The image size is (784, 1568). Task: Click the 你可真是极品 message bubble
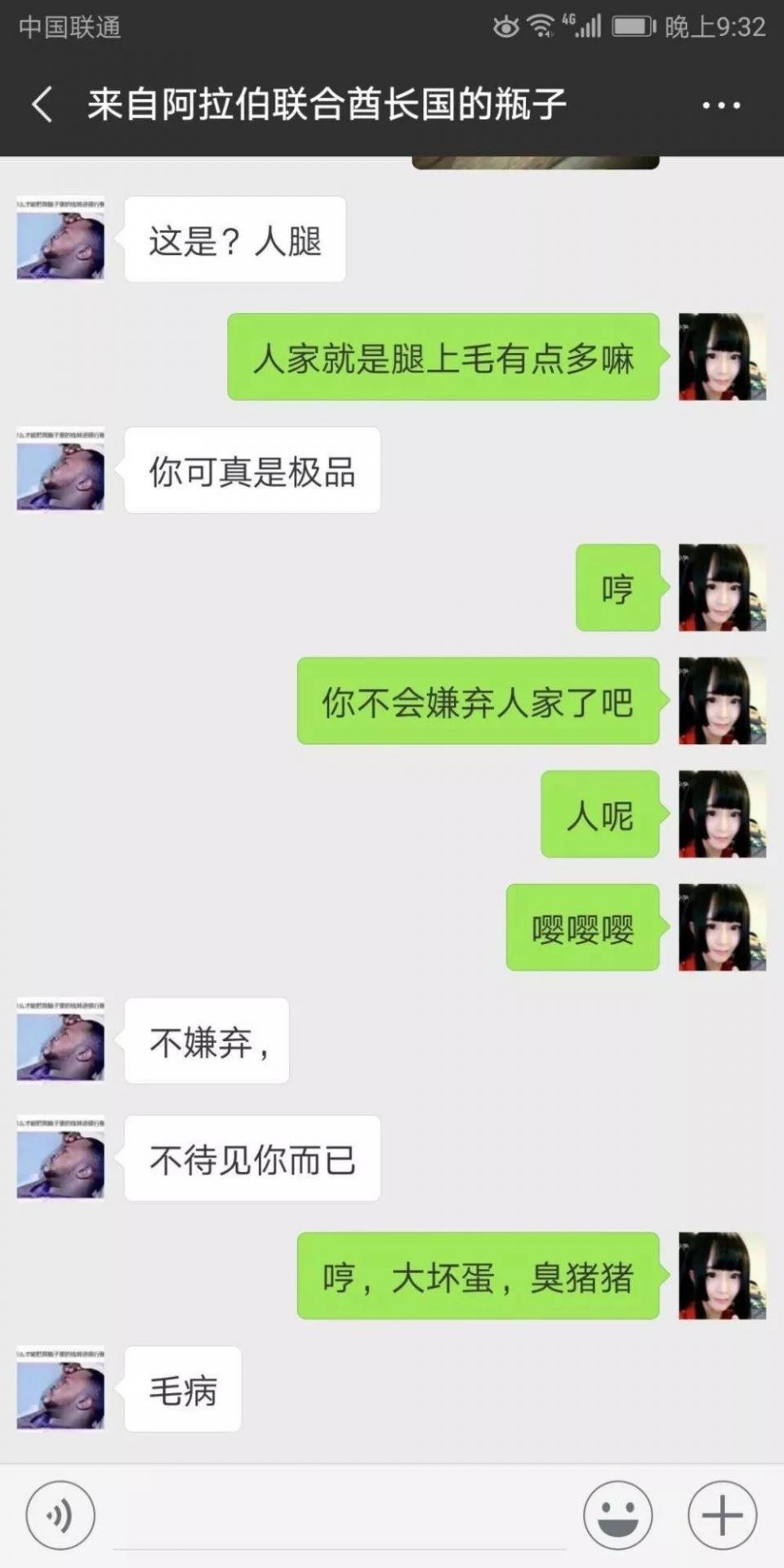[x=252, y=470]
